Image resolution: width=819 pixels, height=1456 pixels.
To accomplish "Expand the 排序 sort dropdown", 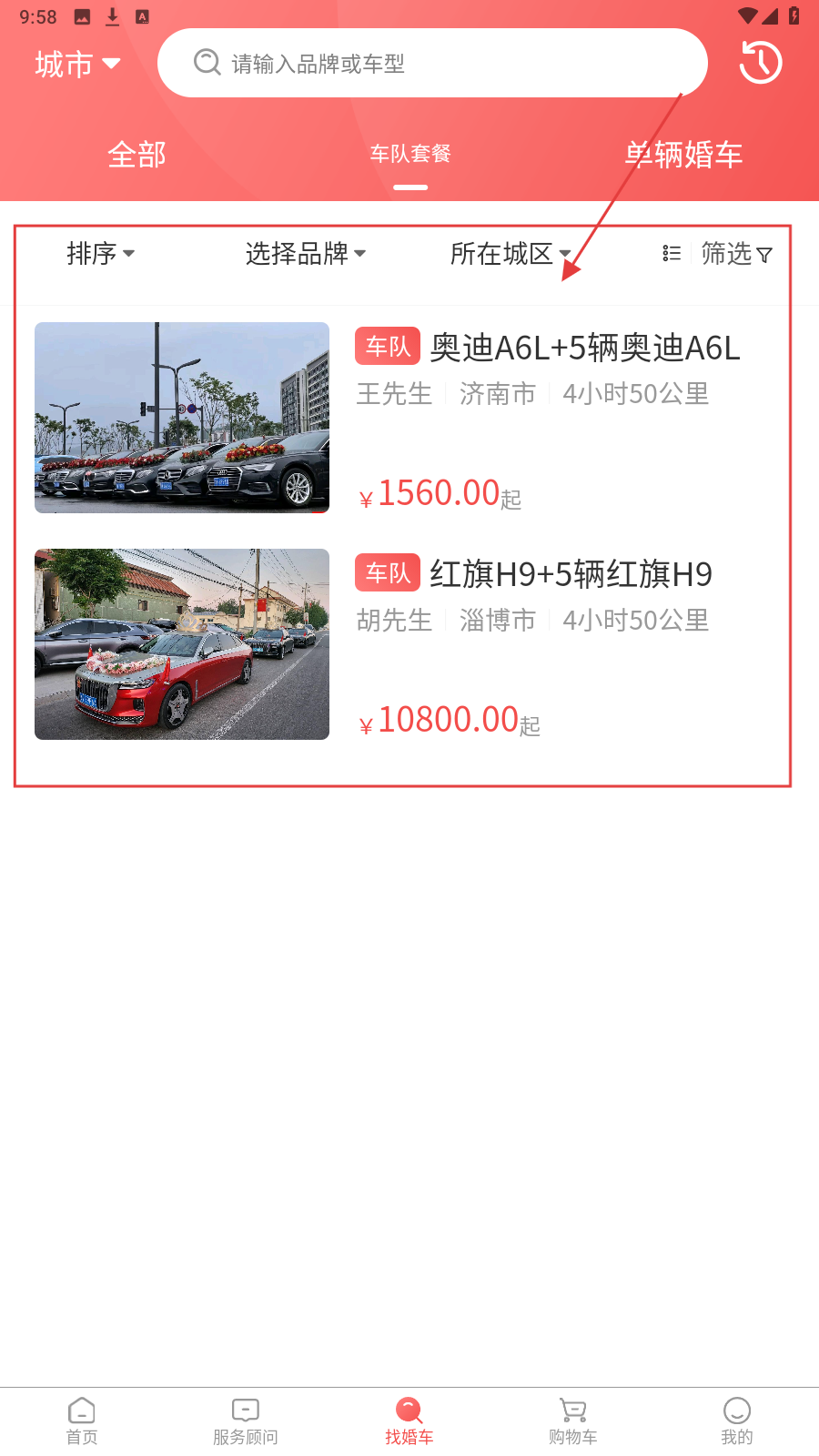I will click(100, 253).
